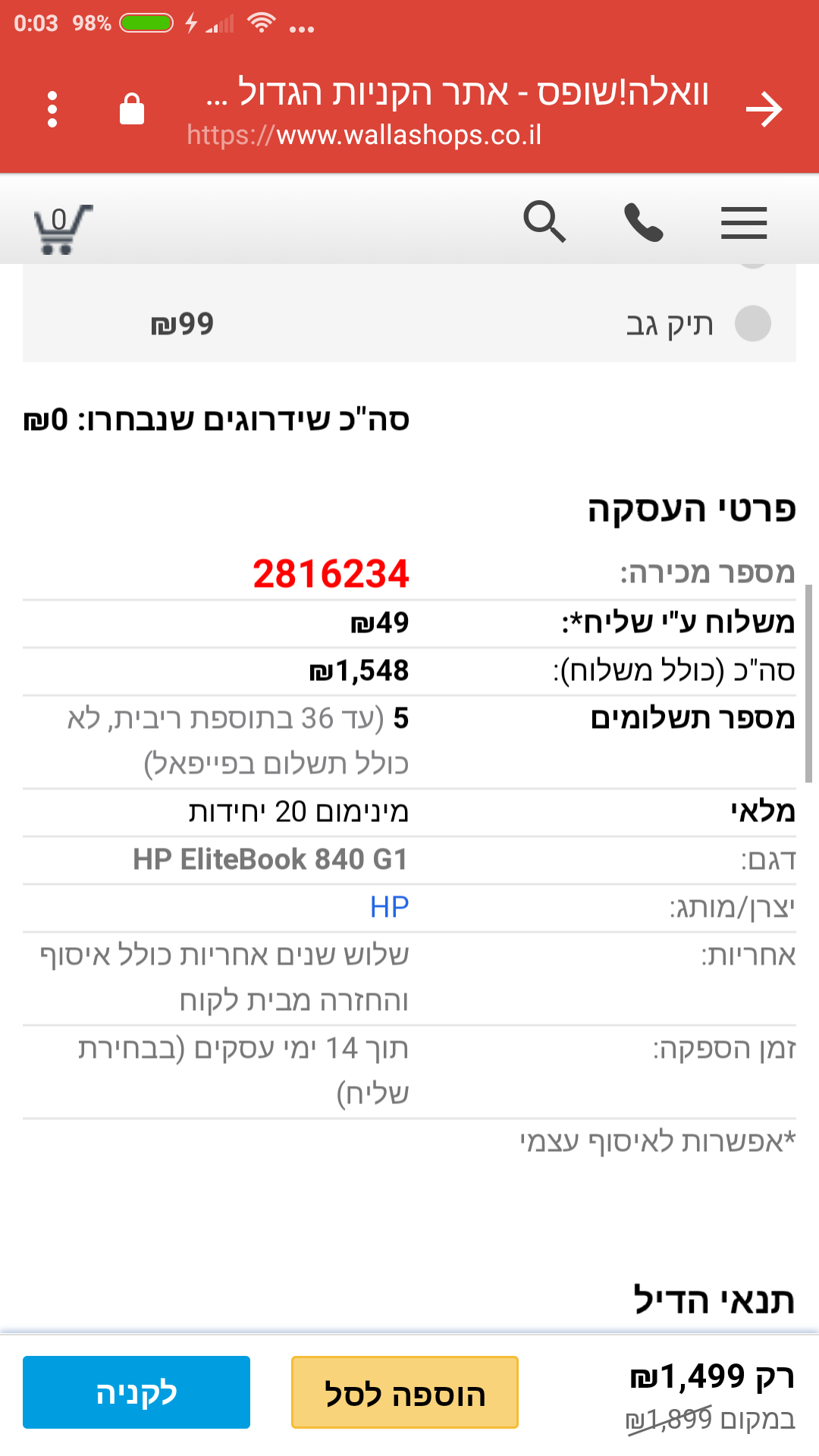
Task: Tap הוספה לסל to add to cart
Action: click(x=405, y=1392)
